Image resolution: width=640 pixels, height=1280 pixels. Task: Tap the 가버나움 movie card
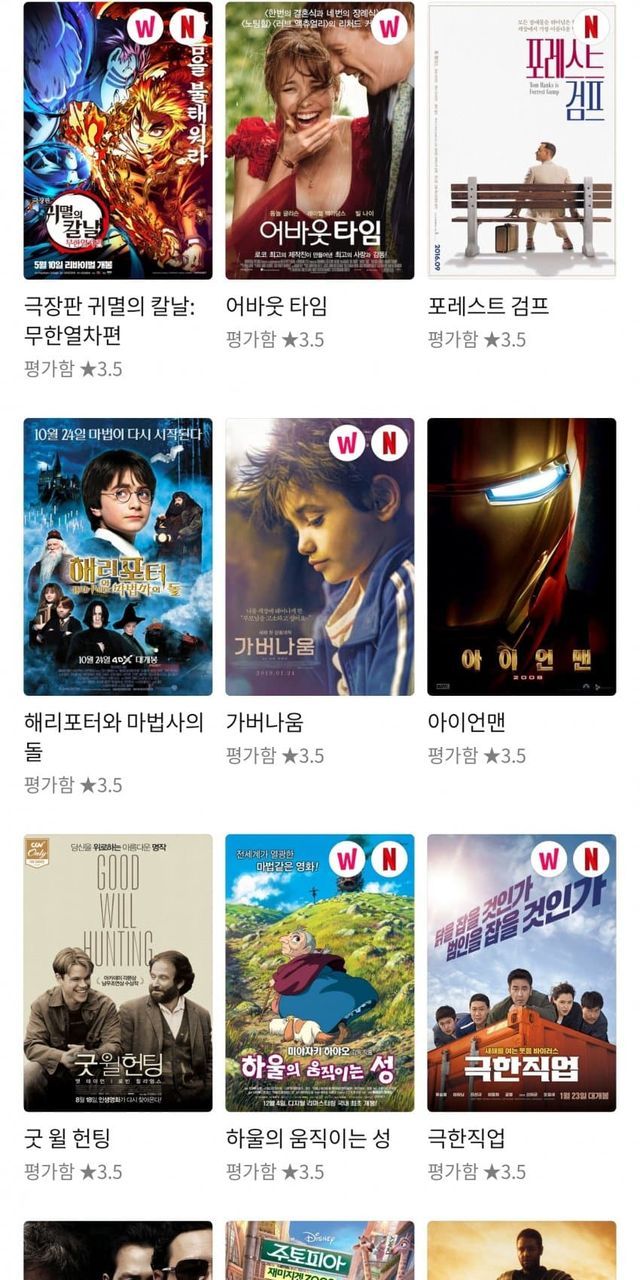(x=319, y=556)
